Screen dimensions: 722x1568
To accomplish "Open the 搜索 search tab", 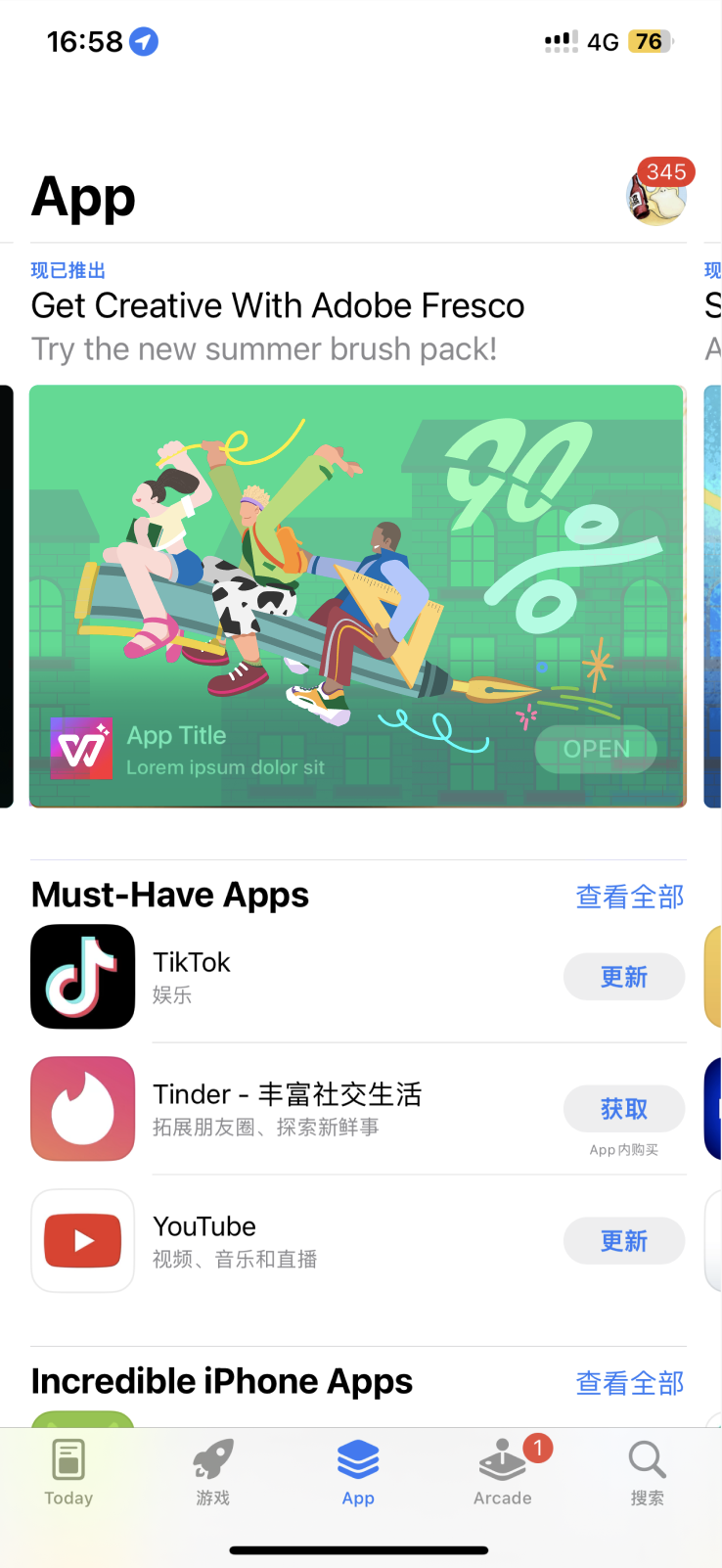I will 647,1472.
